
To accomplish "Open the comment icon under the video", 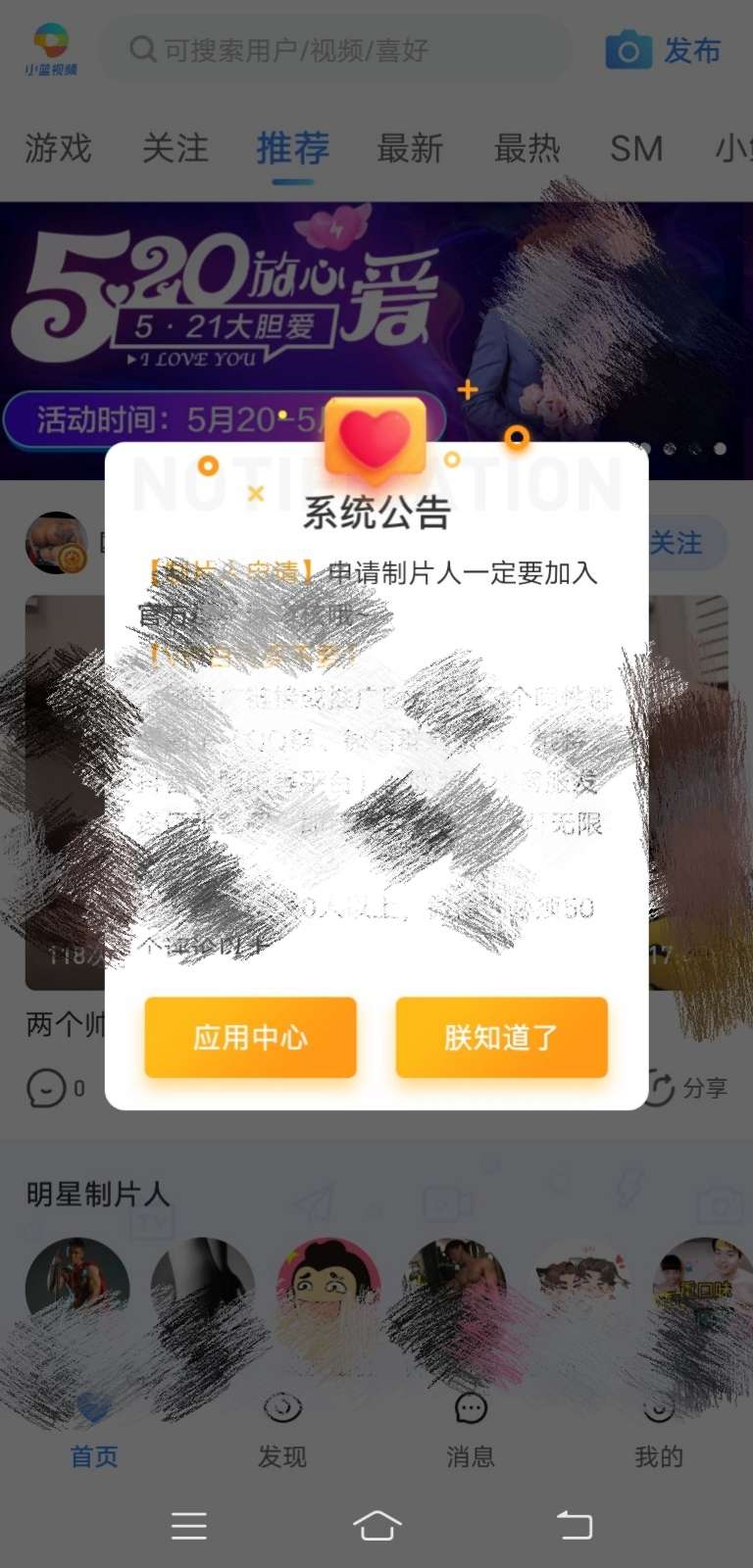I will click(47, 1088).
